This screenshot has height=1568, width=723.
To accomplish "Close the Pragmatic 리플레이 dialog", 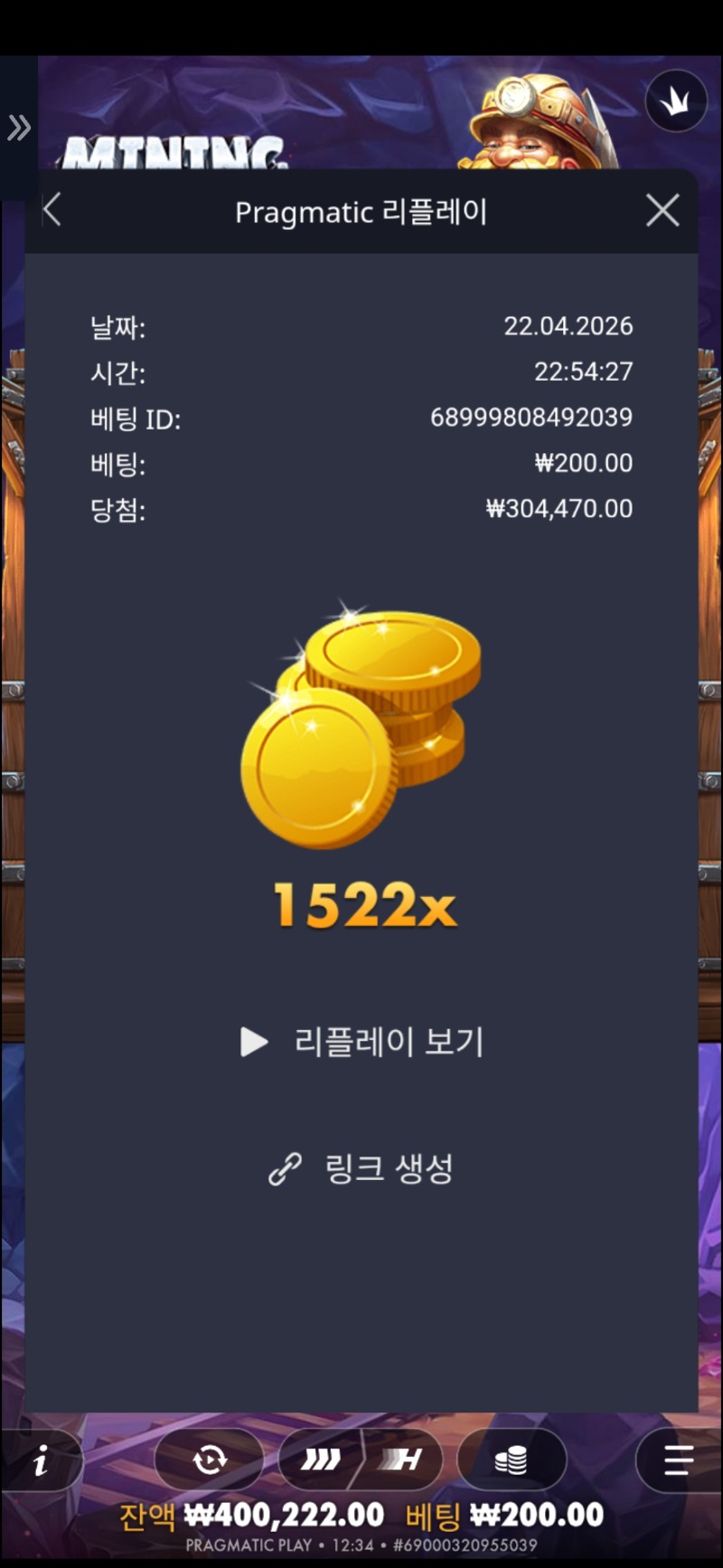I will click(662, 211).
